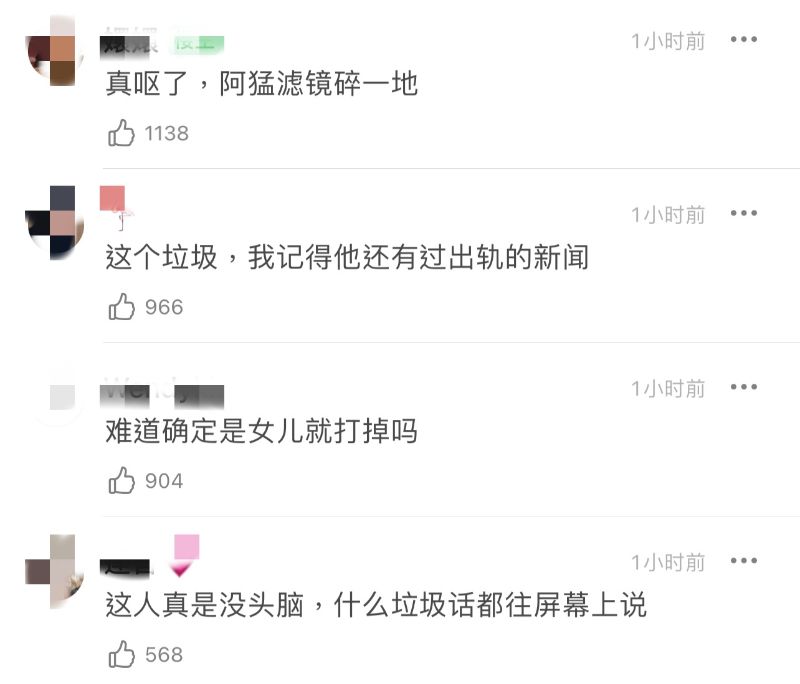The width and height of the screenshot is (800, 684).
Task: Open the avatar of the 这个垃圾 commenter
Action: pos(51,222)
